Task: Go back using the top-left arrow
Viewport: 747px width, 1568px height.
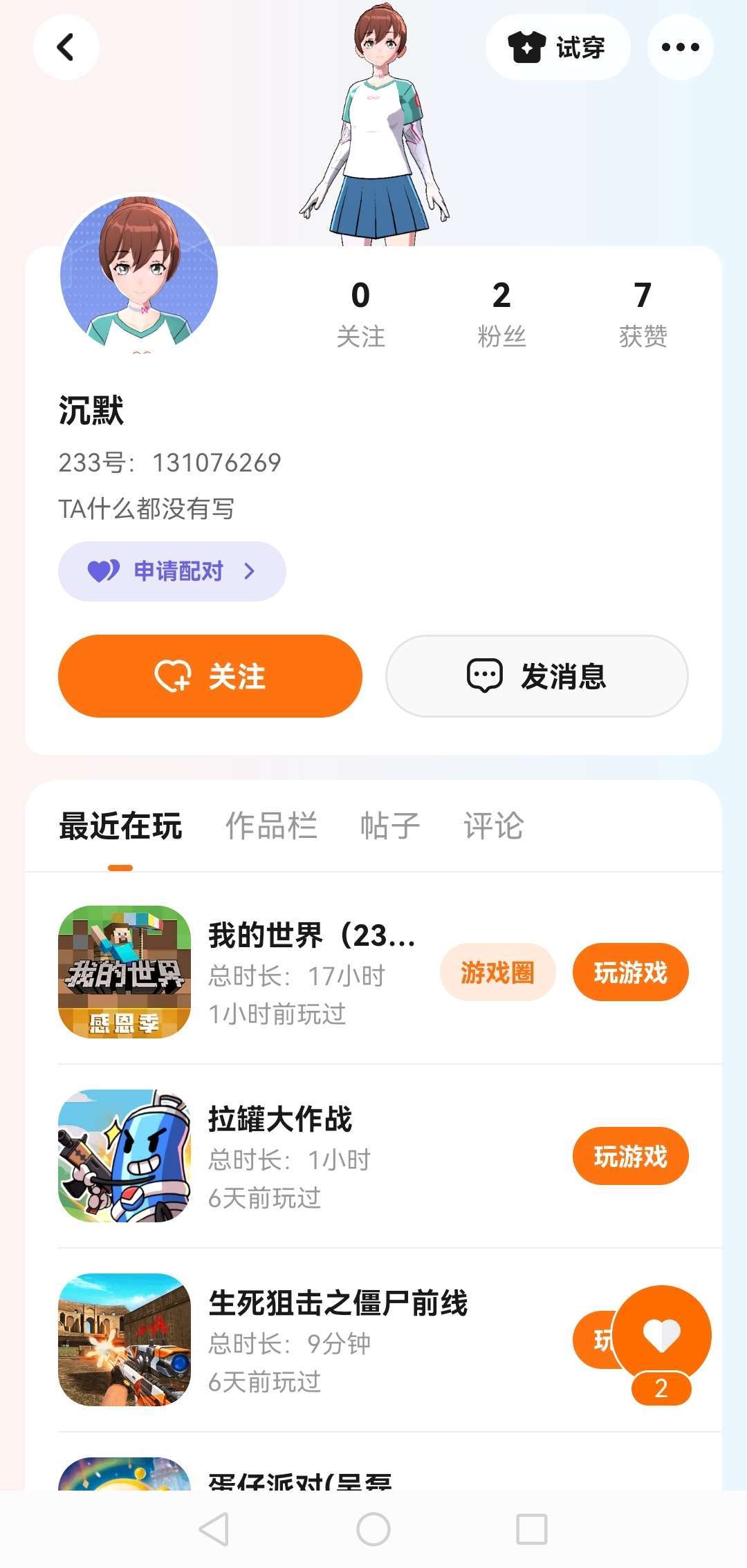Action: point(66,47)
